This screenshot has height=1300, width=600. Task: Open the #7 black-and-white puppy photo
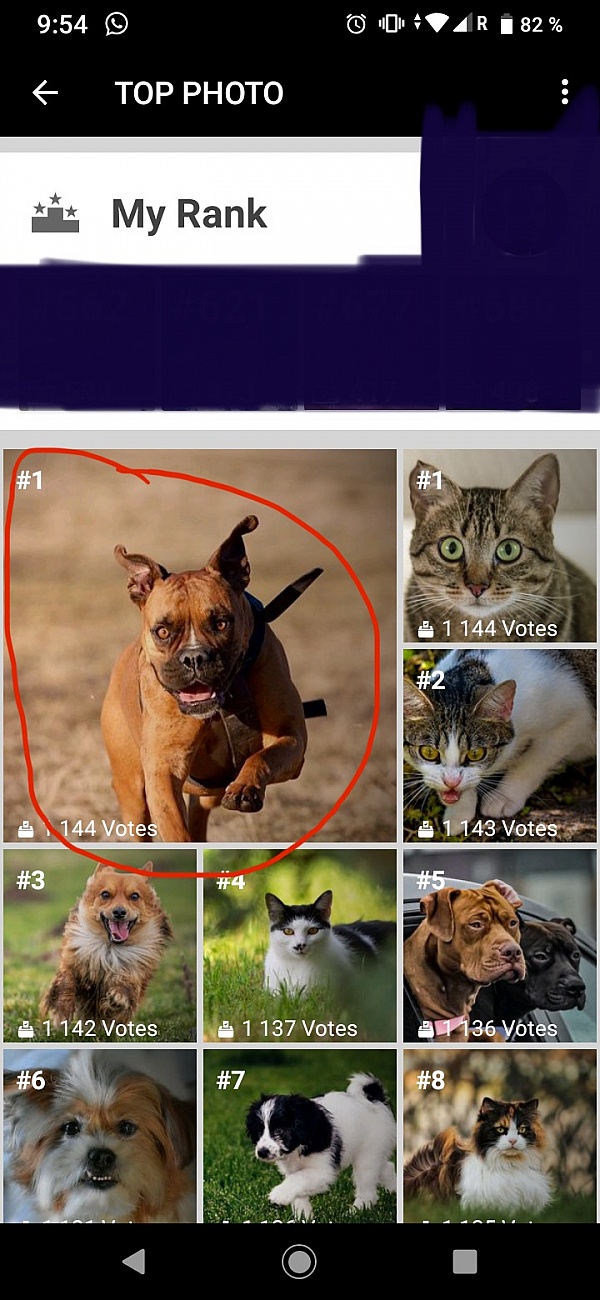pos(300,1135)
